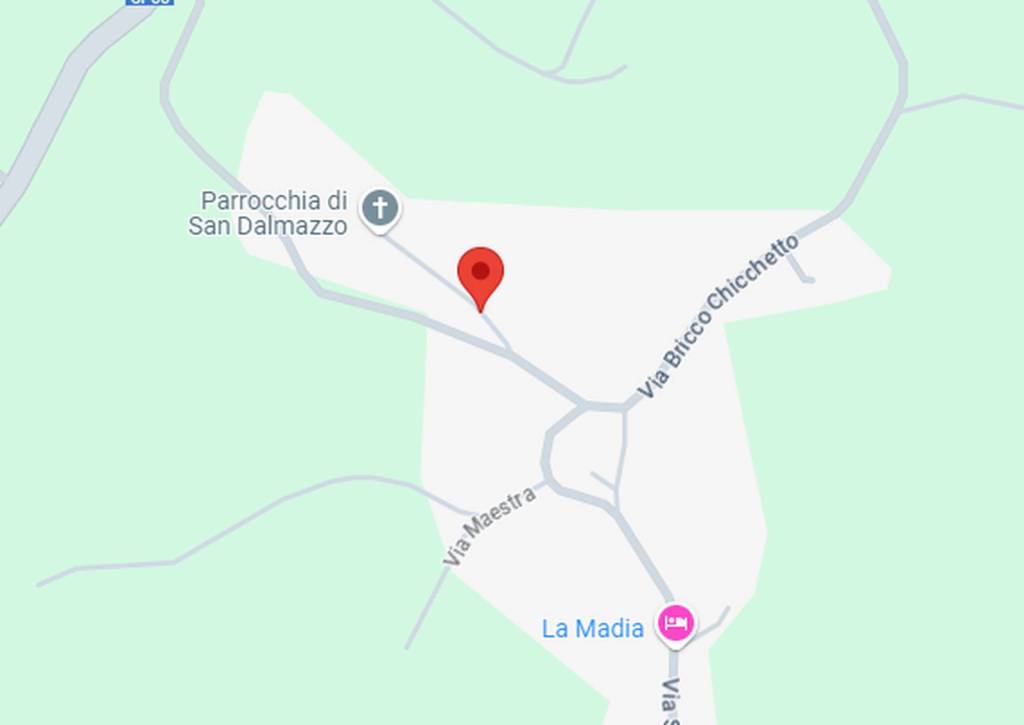Open La Madia lodging marker
Screen dimensions: 1024x725
675,622
